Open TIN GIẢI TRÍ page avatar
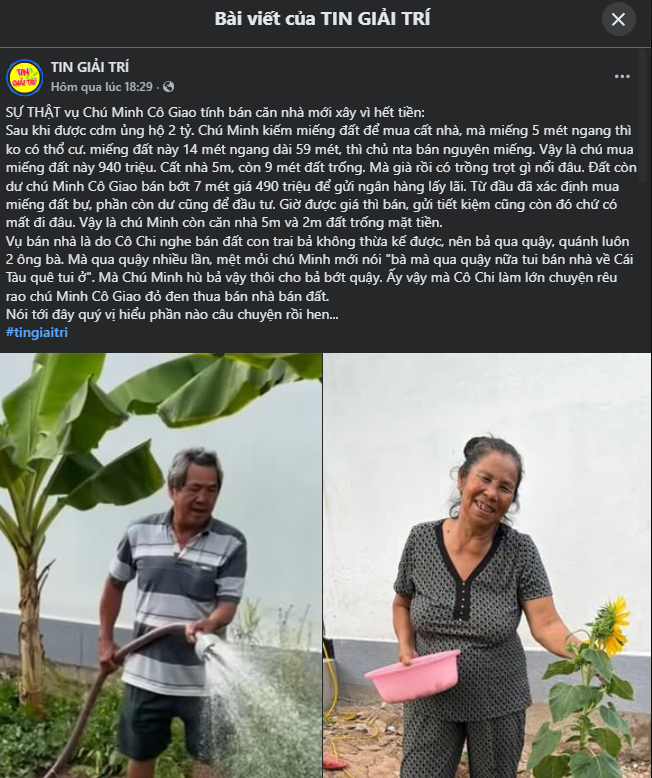This screenshot has height=778, width=652. [x=24, y=77]
